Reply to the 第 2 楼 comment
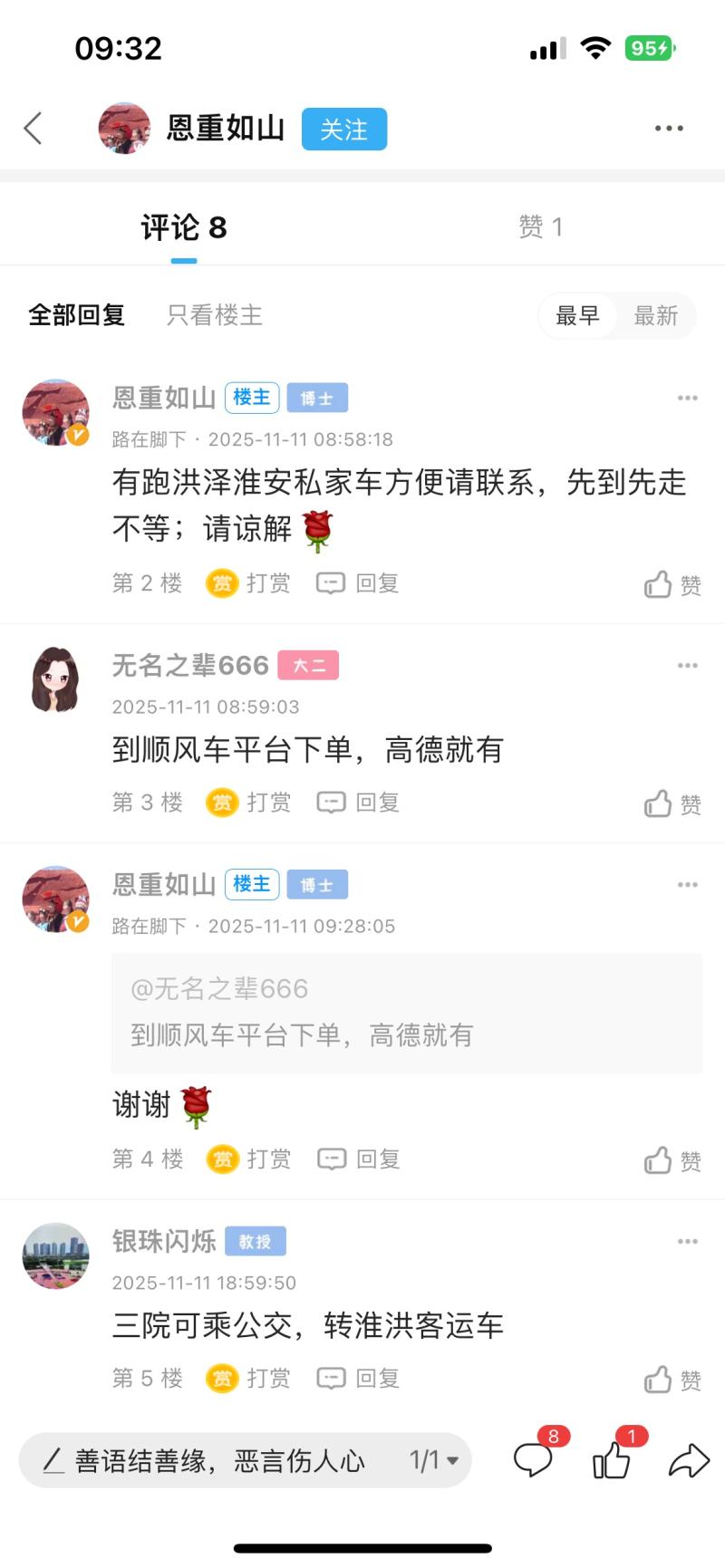Viewport: 725px width, 1568px height. [x=359, y=583]
